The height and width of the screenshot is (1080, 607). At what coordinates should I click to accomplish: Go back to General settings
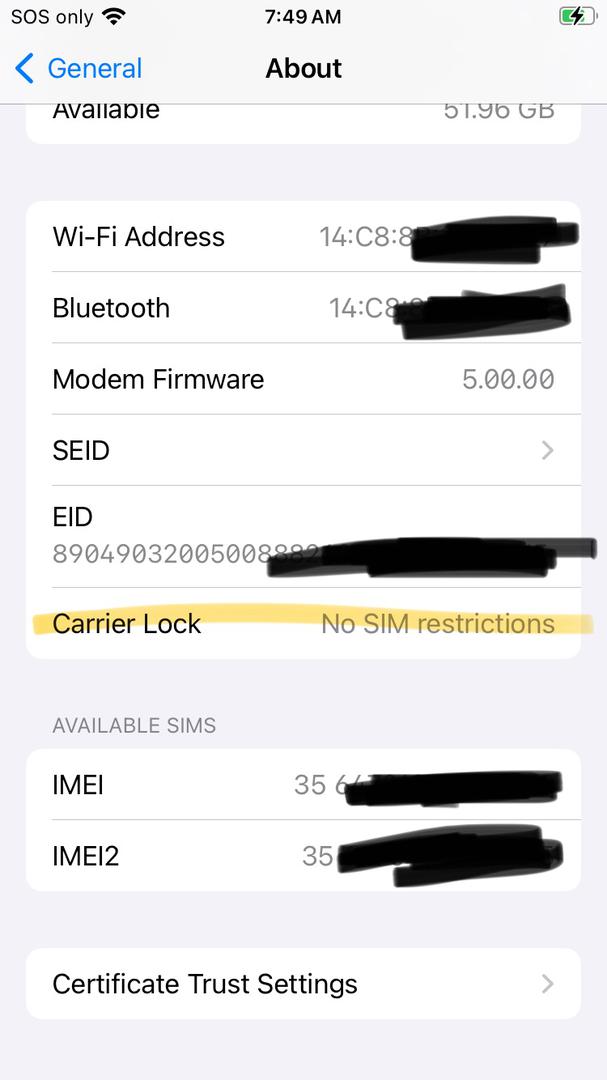click(79, 69)
